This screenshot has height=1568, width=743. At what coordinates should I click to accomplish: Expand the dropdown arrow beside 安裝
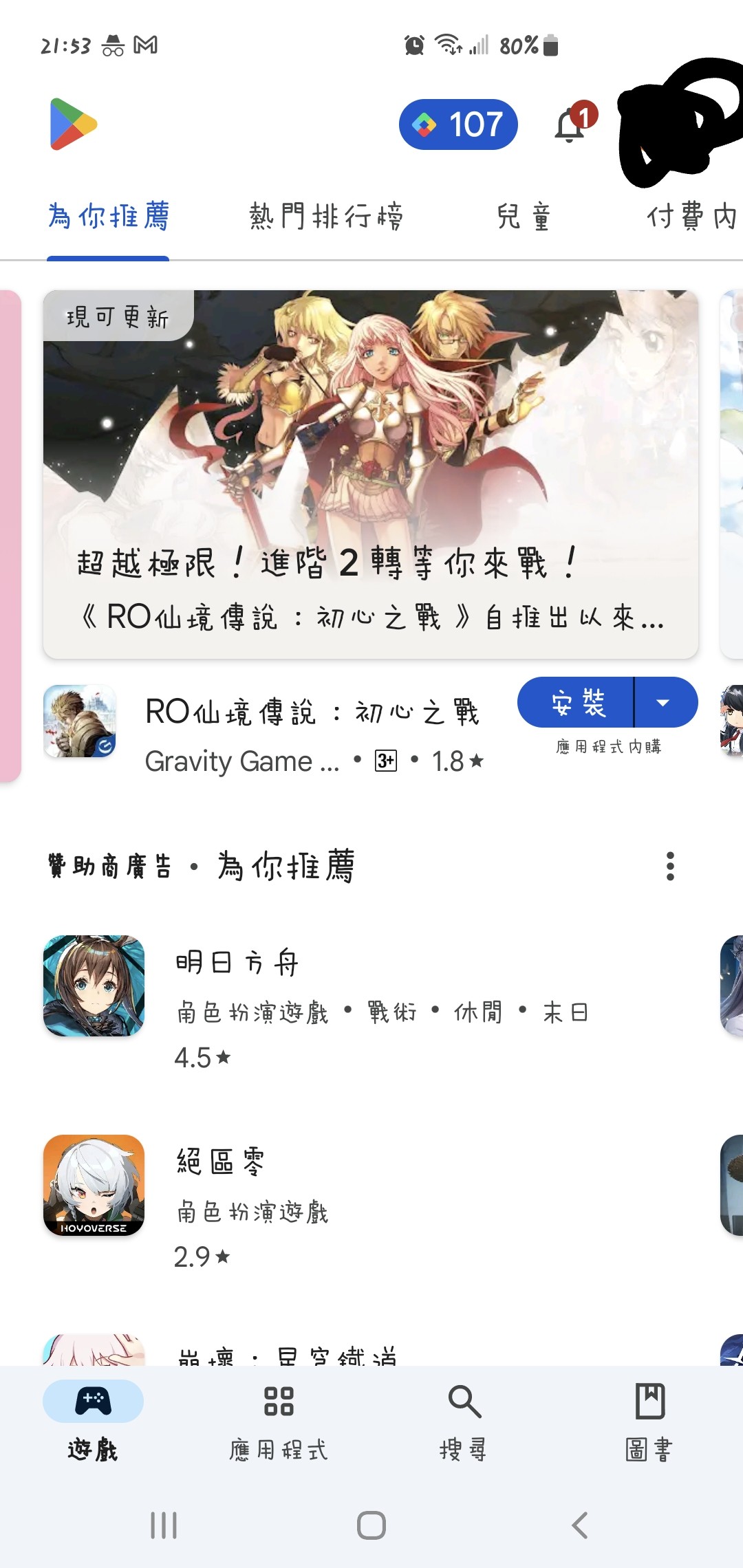664,702
